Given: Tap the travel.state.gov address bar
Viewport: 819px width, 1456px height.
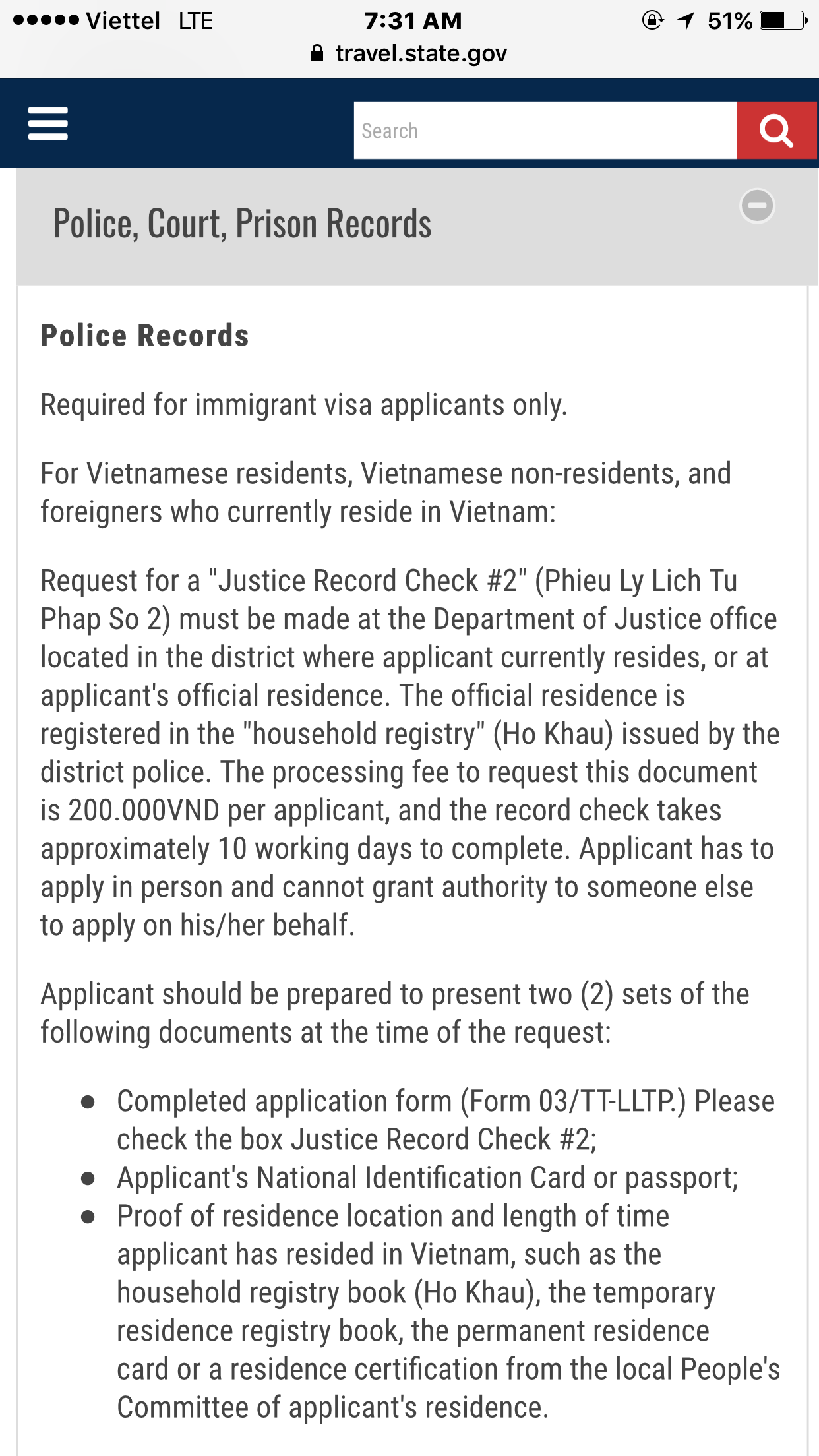Looking at the screenshot, I should click(x=409, y=53).
